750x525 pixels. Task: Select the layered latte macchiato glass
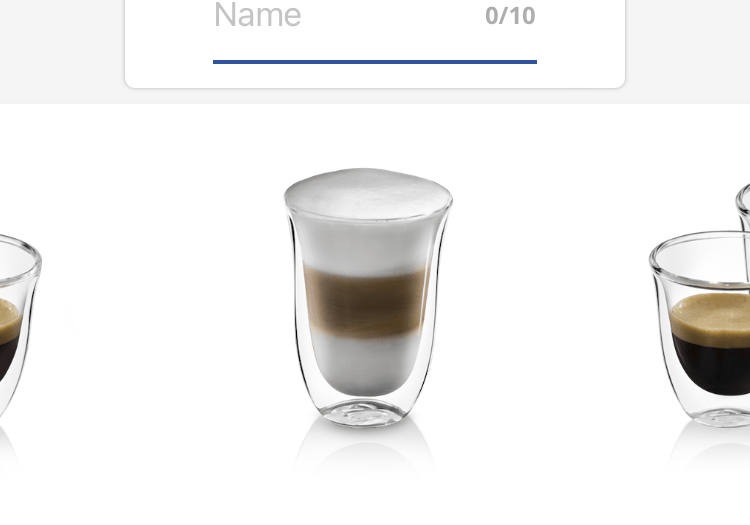(x=366, y=298)
